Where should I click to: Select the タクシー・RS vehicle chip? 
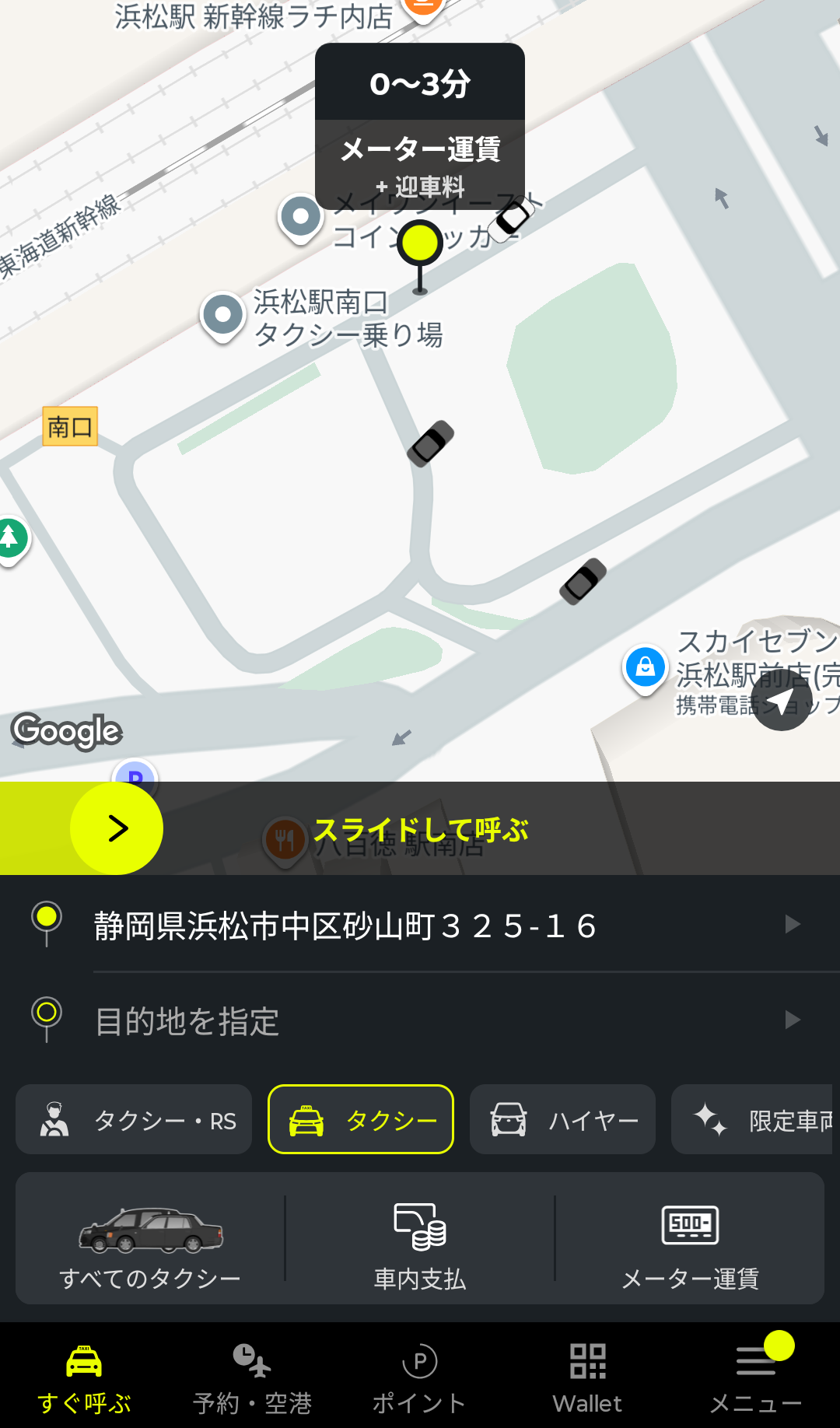[x=134, y=1120]
